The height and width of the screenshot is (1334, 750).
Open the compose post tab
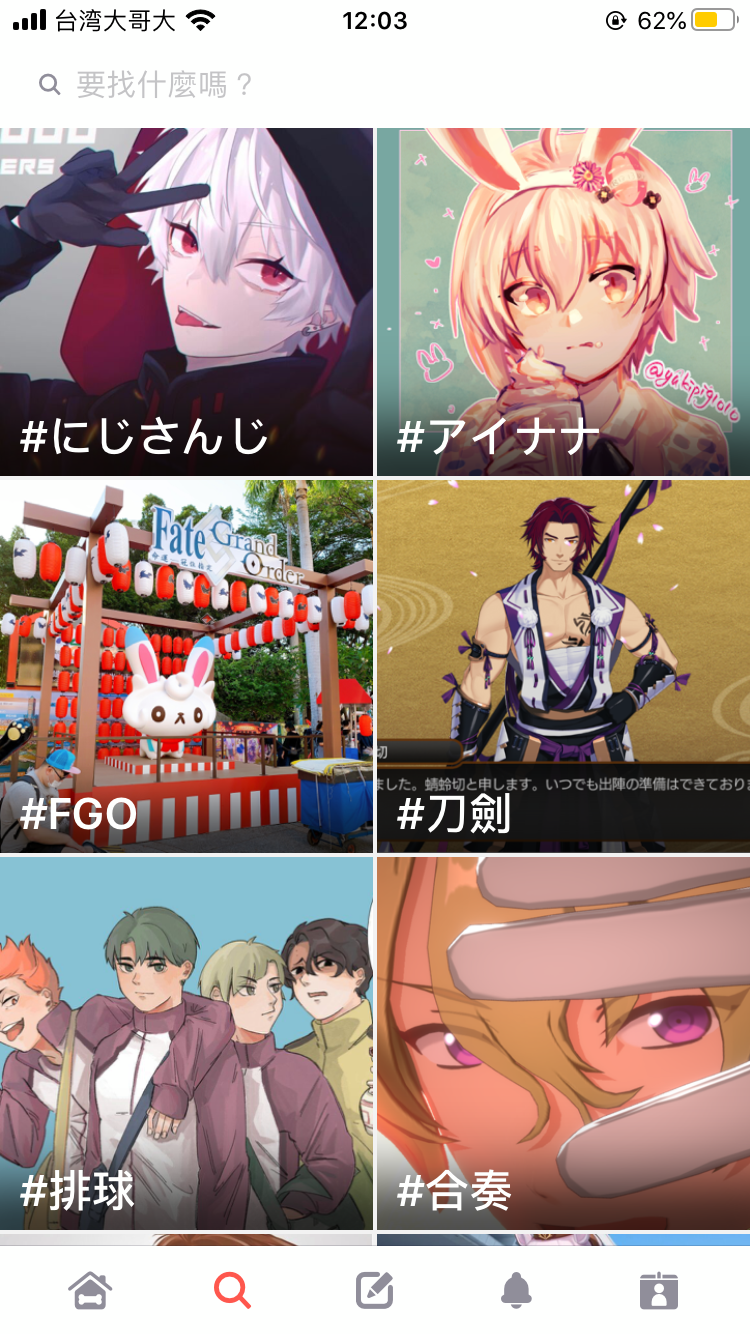[375, 1290]
